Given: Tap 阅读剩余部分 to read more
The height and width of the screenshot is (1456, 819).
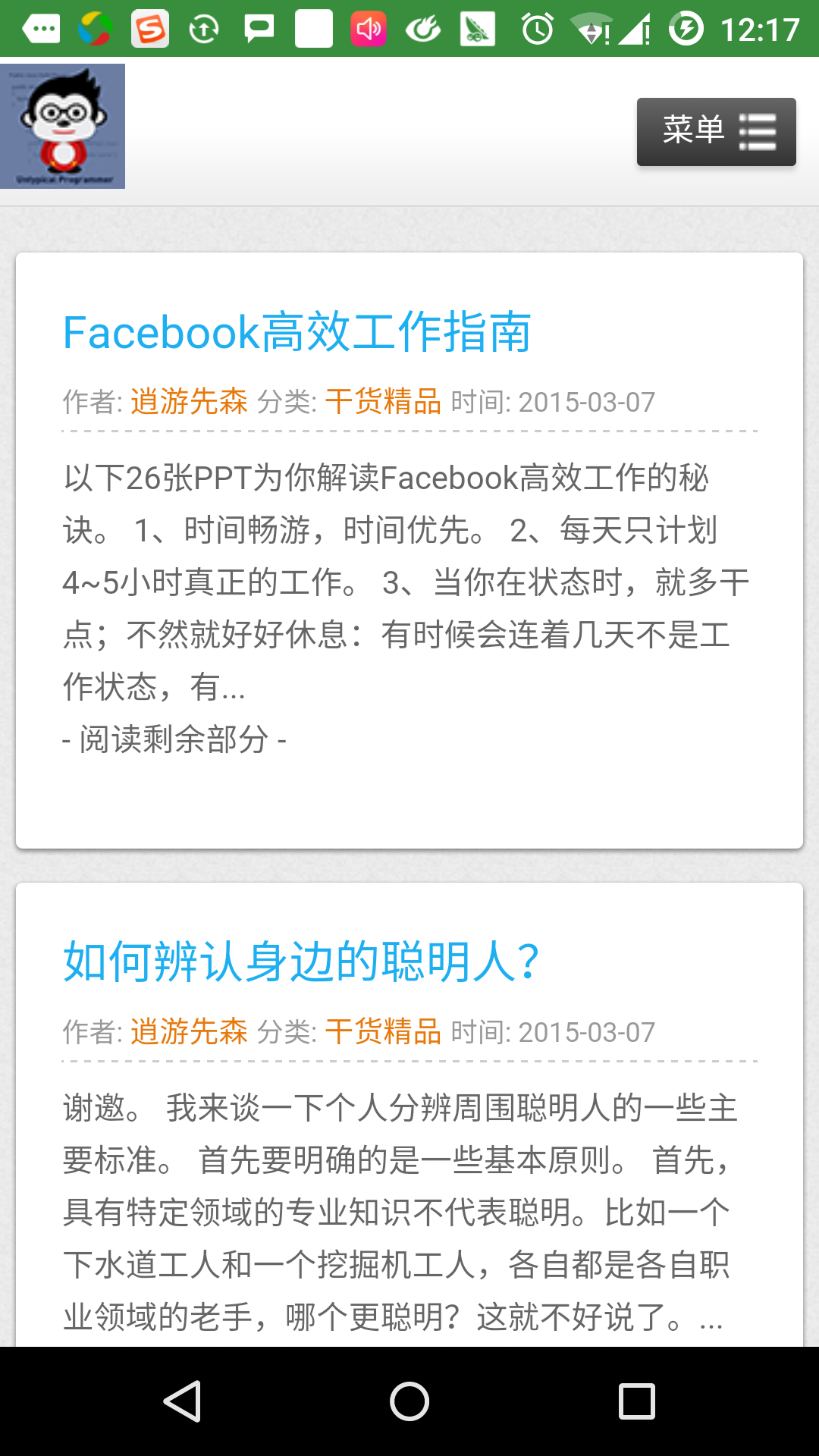Looking at the screenshot, I should pyautogui.click(x=174, y=739).
